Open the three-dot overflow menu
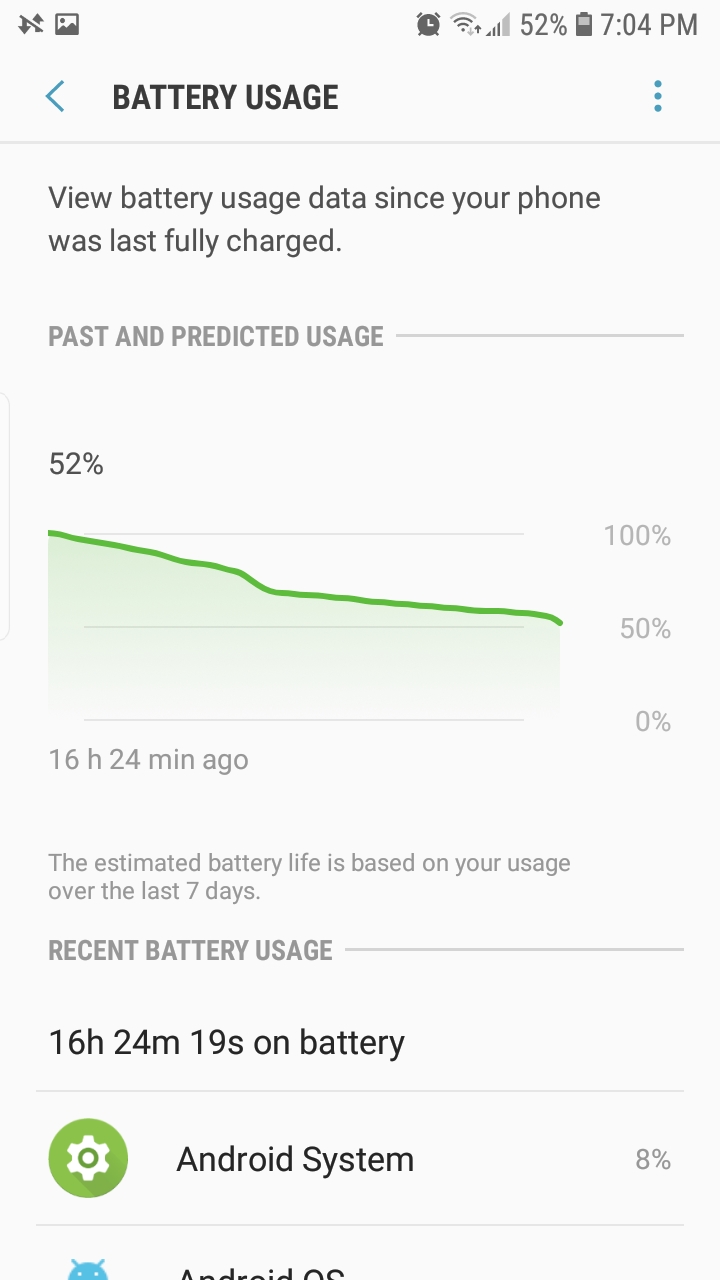This screenshot has height=1280, width=720. tap(657, 97)
